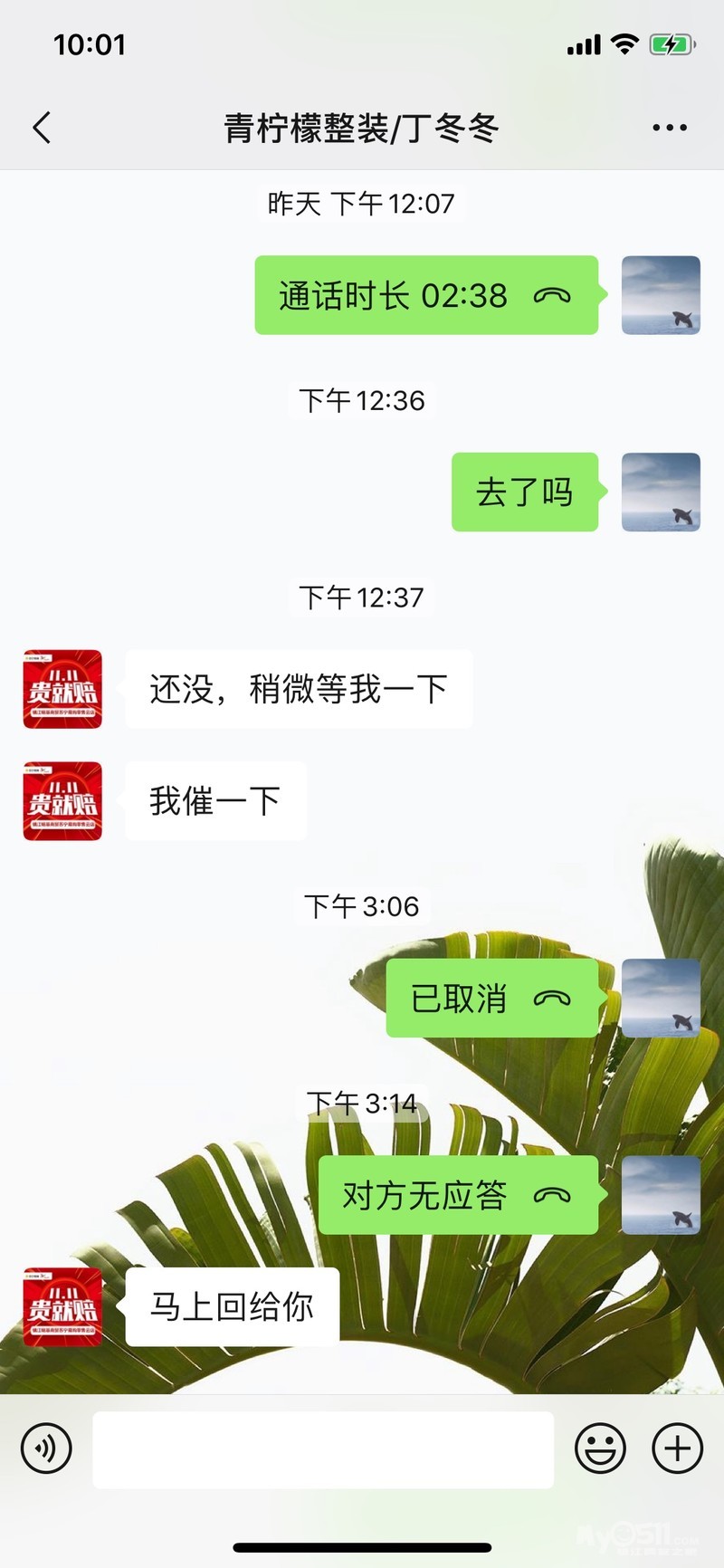The image size is (724, 1568).
Task: Open the three-dot chat info menu
Action: click(669, 128)
